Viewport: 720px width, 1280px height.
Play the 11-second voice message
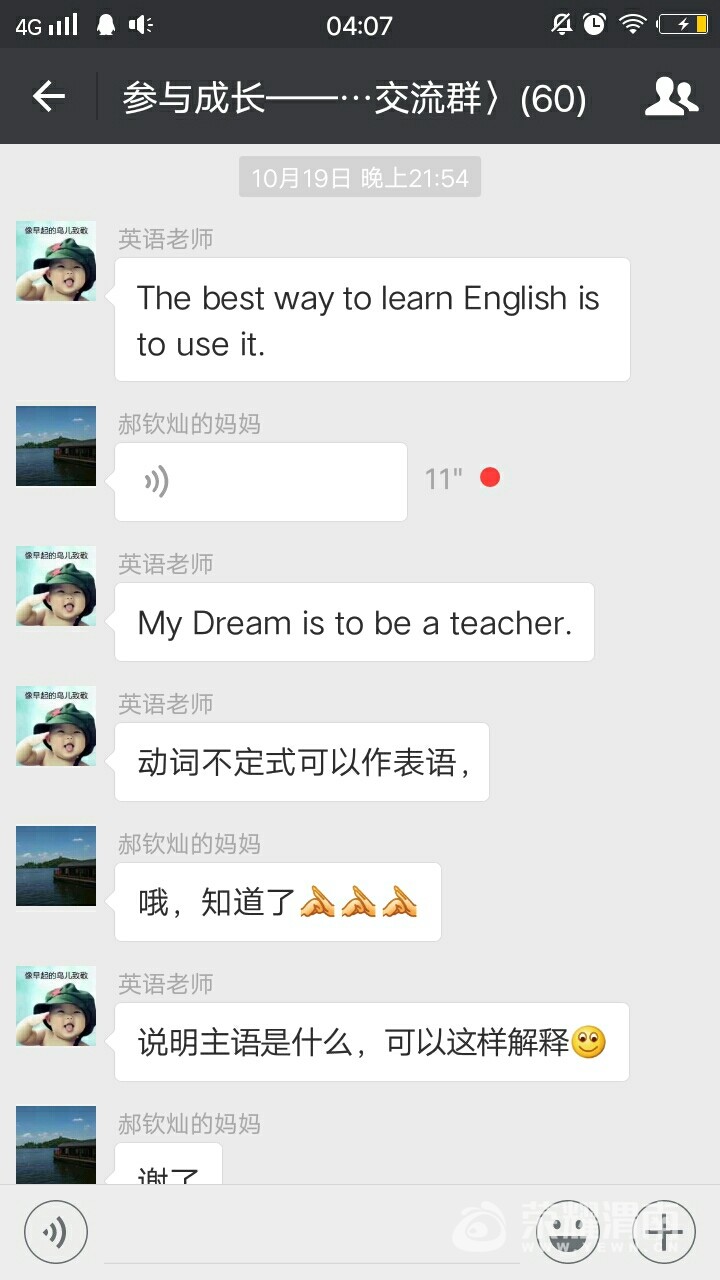tap(261, 482)
